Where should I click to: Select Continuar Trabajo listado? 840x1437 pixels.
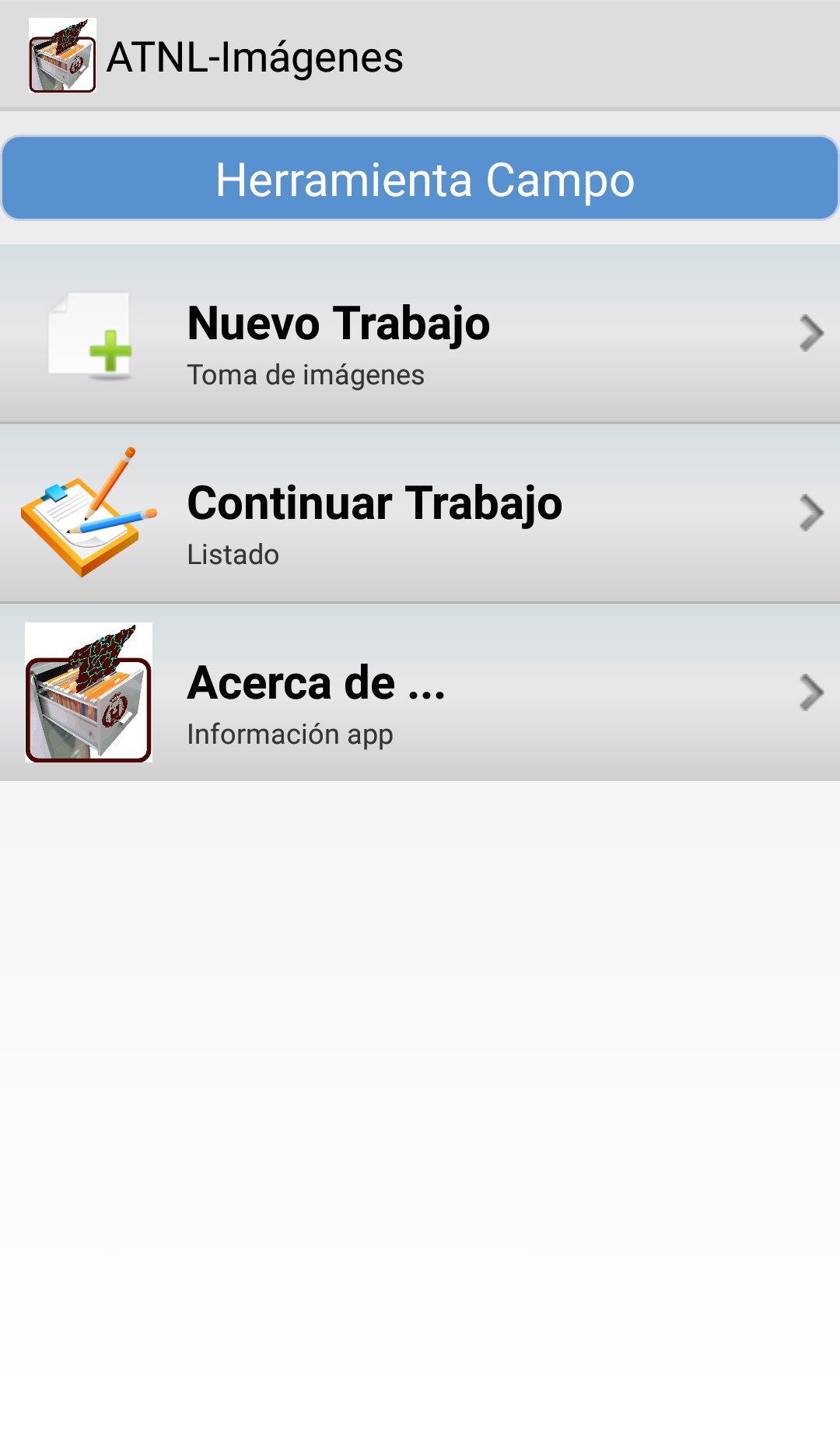click(x=420, y=514)
